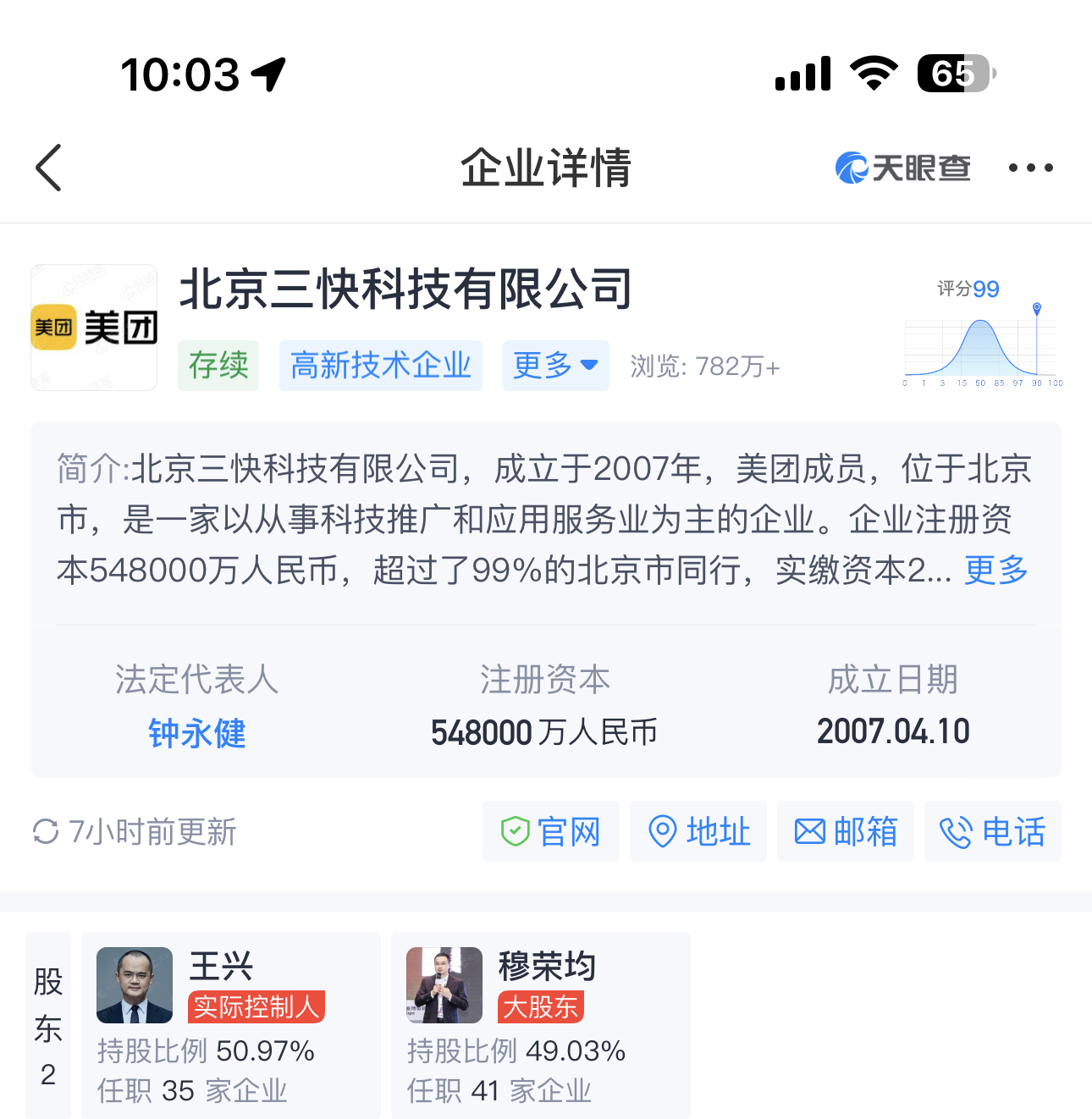View the company 地址 address
Screen dimensions: 1092x1119
click(698, 831)
